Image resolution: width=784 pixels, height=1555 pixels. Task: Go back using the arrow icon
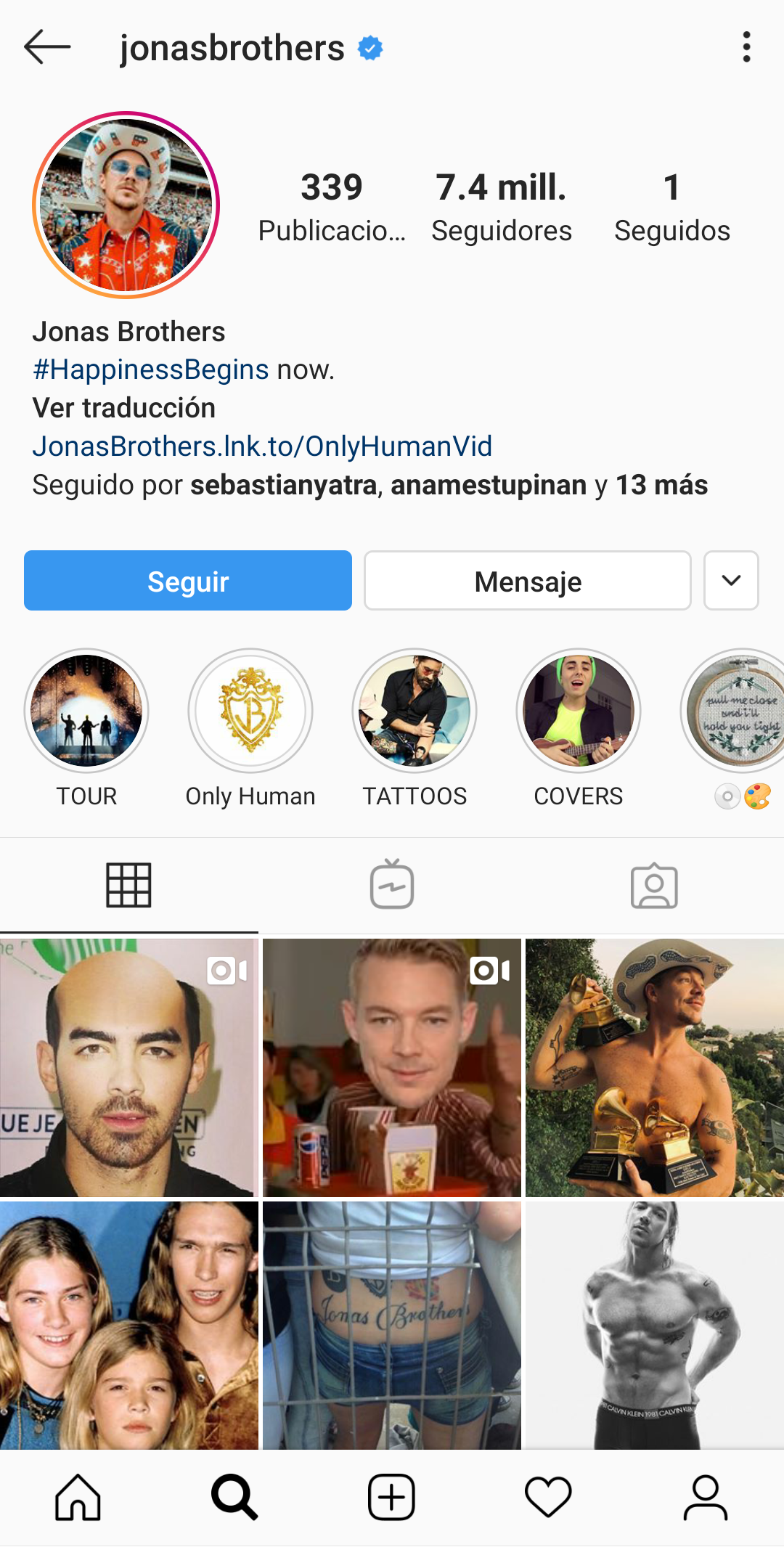tap(47, 47)
